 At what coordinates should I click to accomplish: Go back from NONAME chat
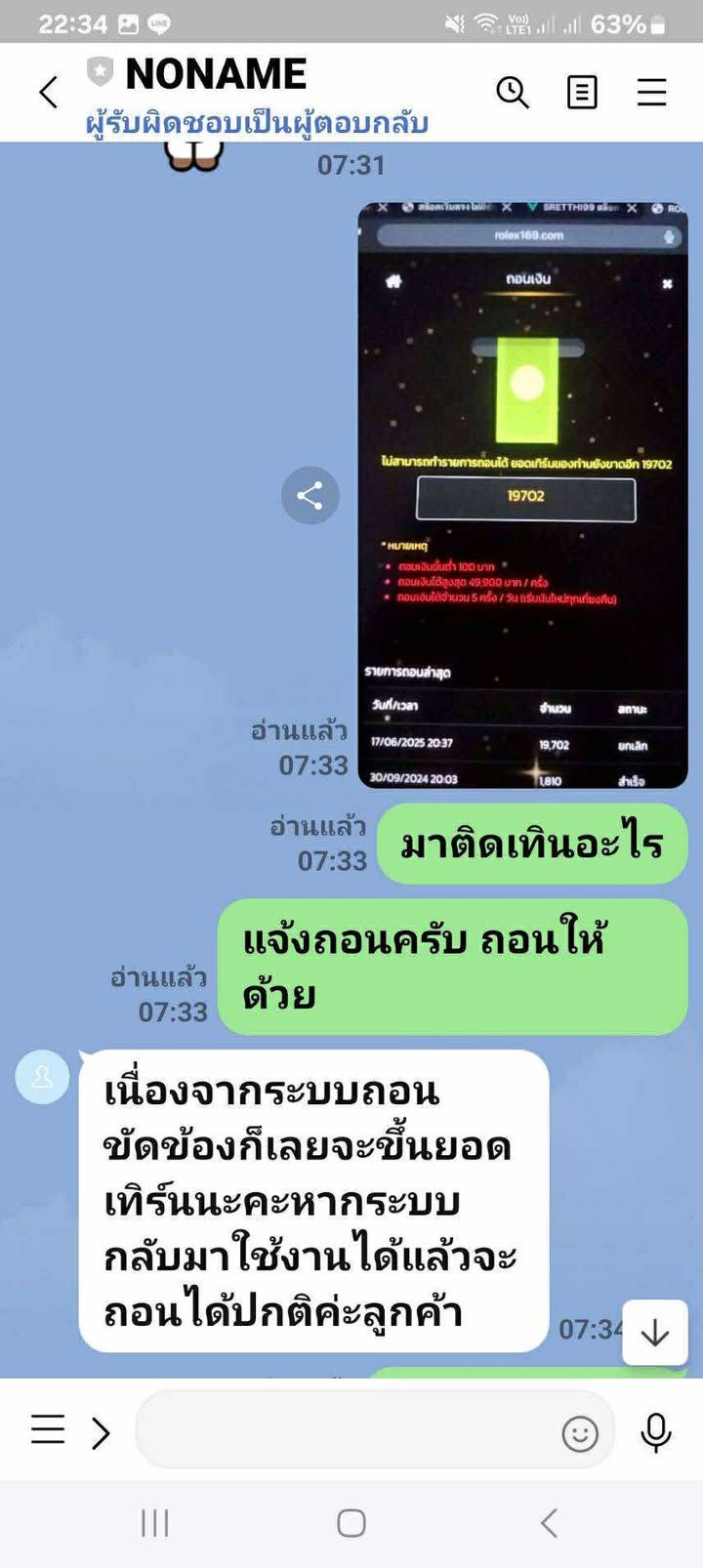pyautogui.click(x=49, y=93)
